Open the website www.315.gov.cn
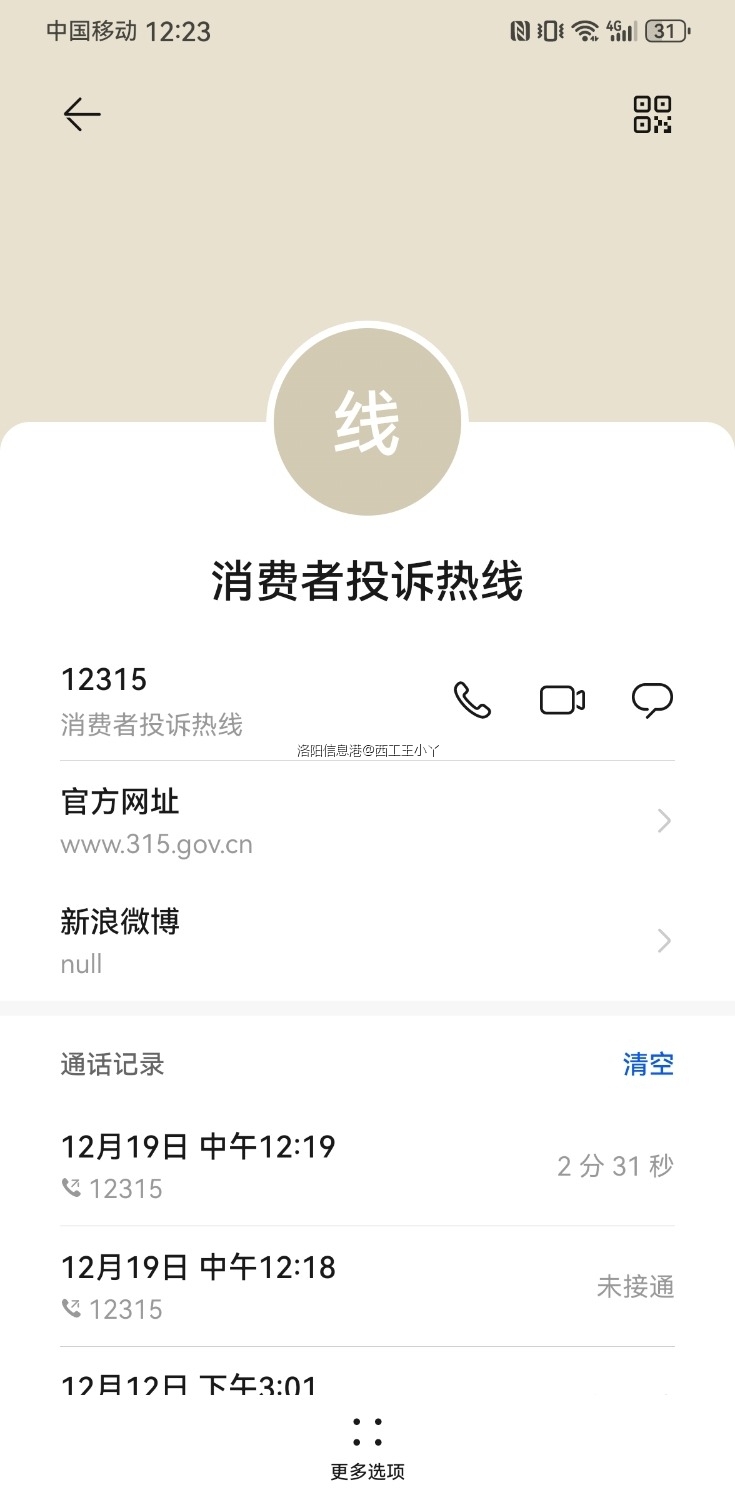 (156, 843)
